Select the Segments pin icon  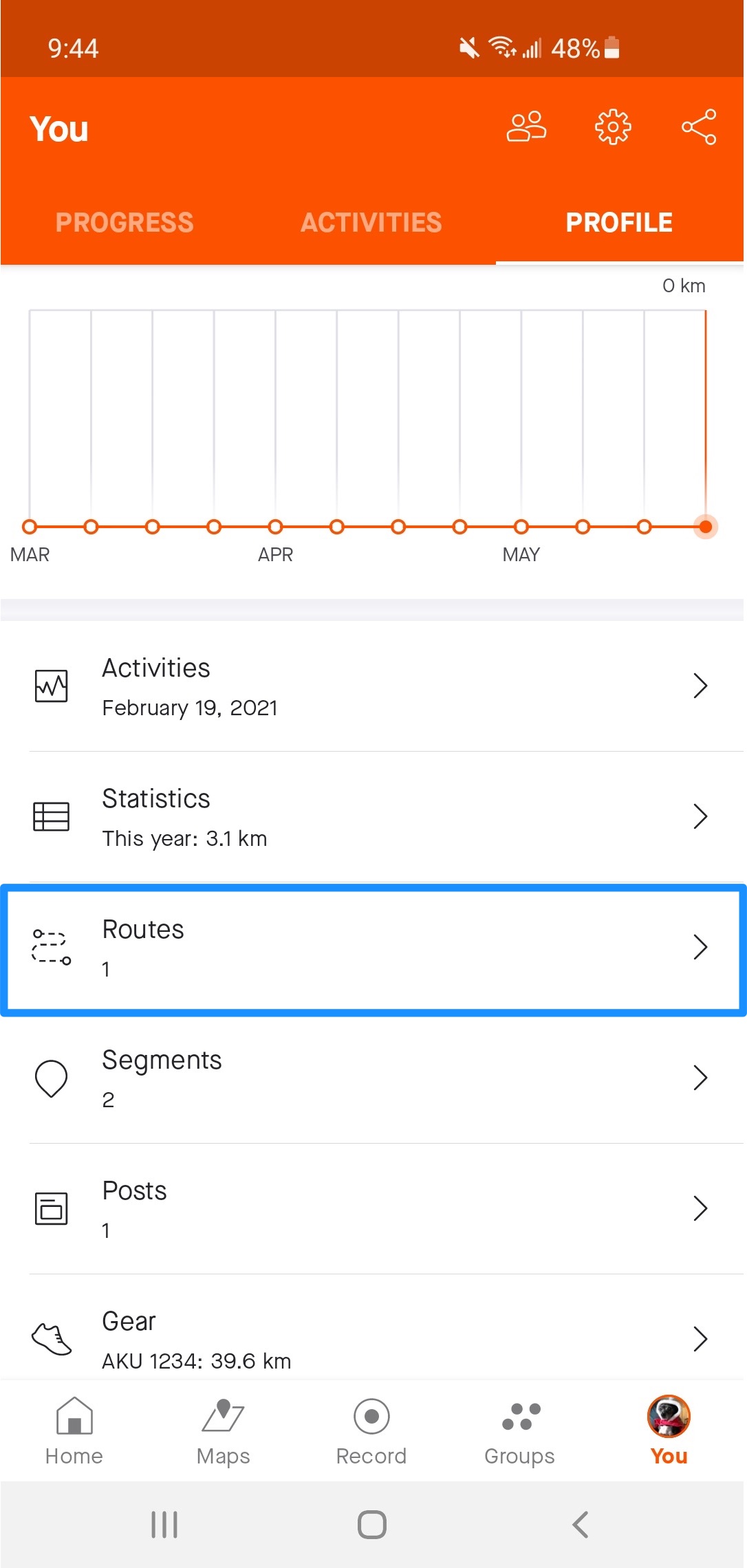click(x=52, y=1078)
